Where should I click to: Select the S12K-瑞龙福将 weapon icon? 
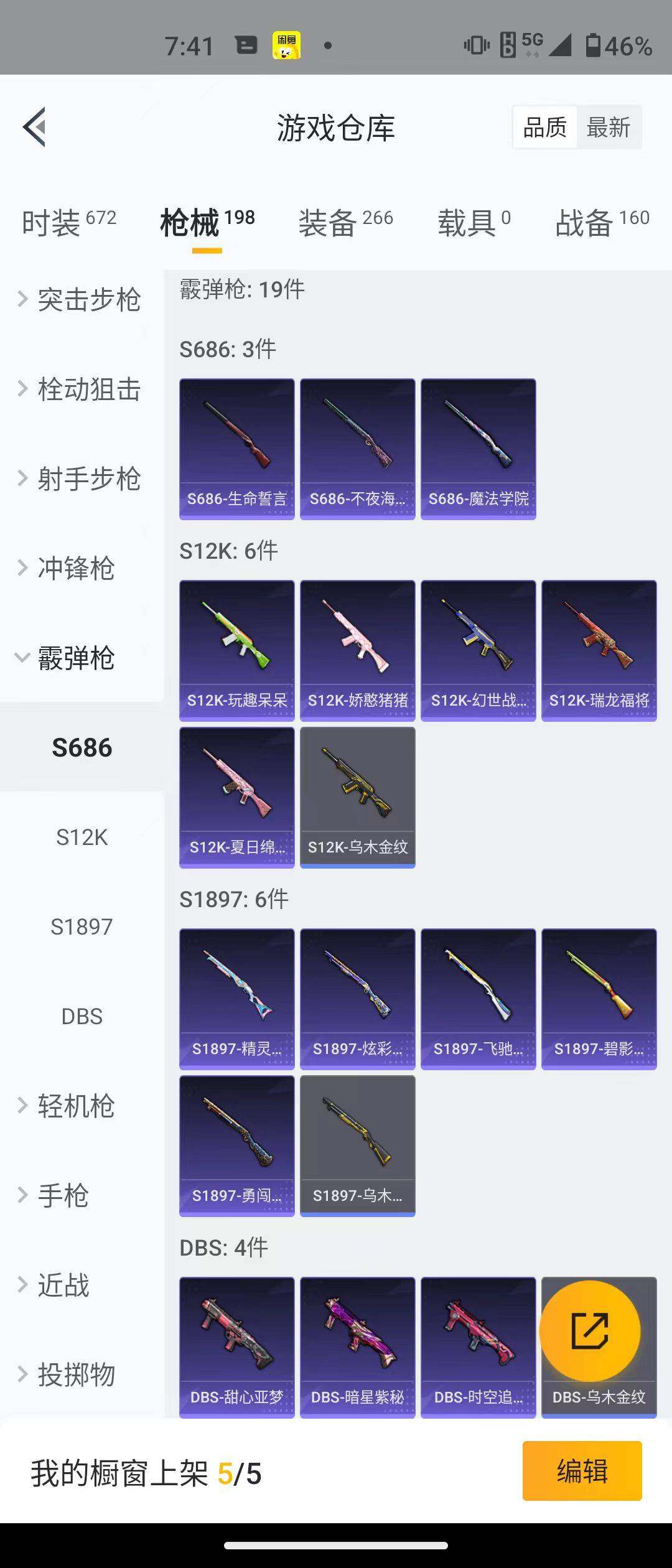[599, 647]
